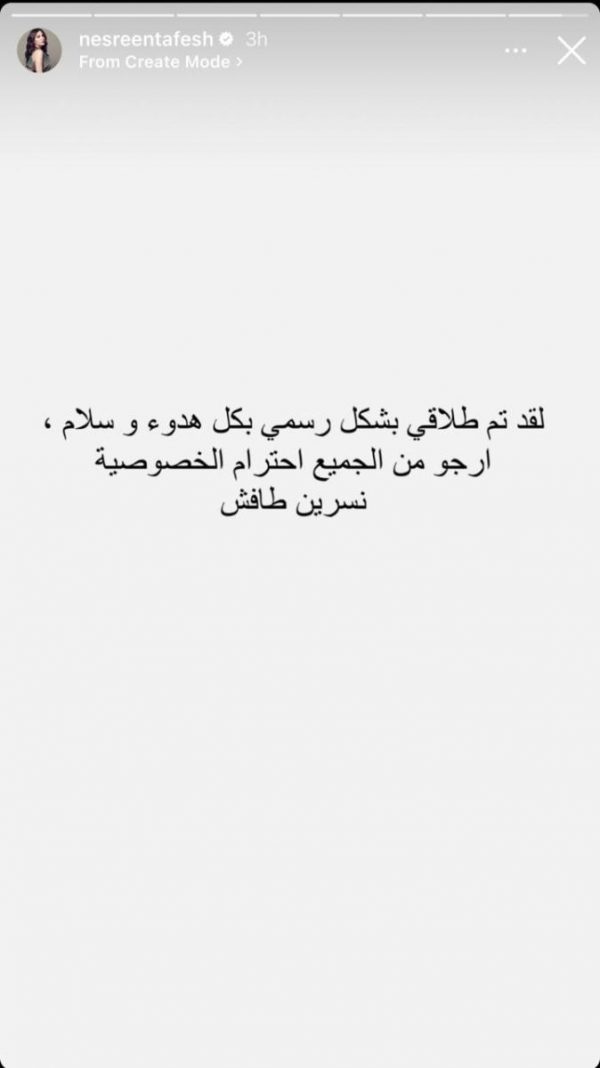Open nesreentafesh username profile link

pos(146,40)
